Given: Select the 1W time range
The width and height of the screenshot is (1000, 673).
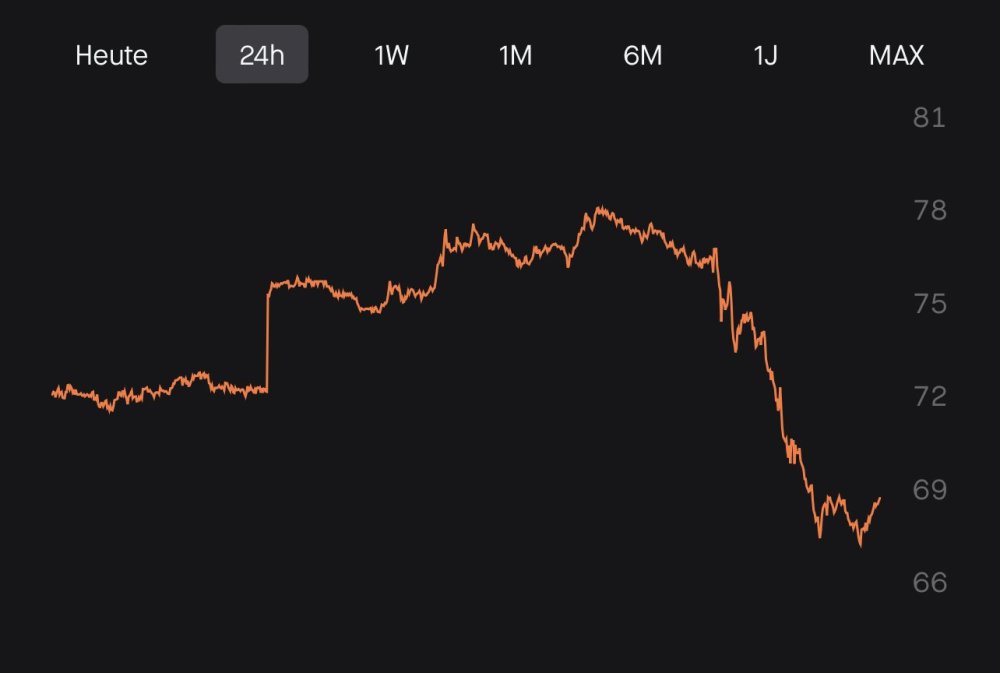Looking at the screenshot, I should coord(391,55).
